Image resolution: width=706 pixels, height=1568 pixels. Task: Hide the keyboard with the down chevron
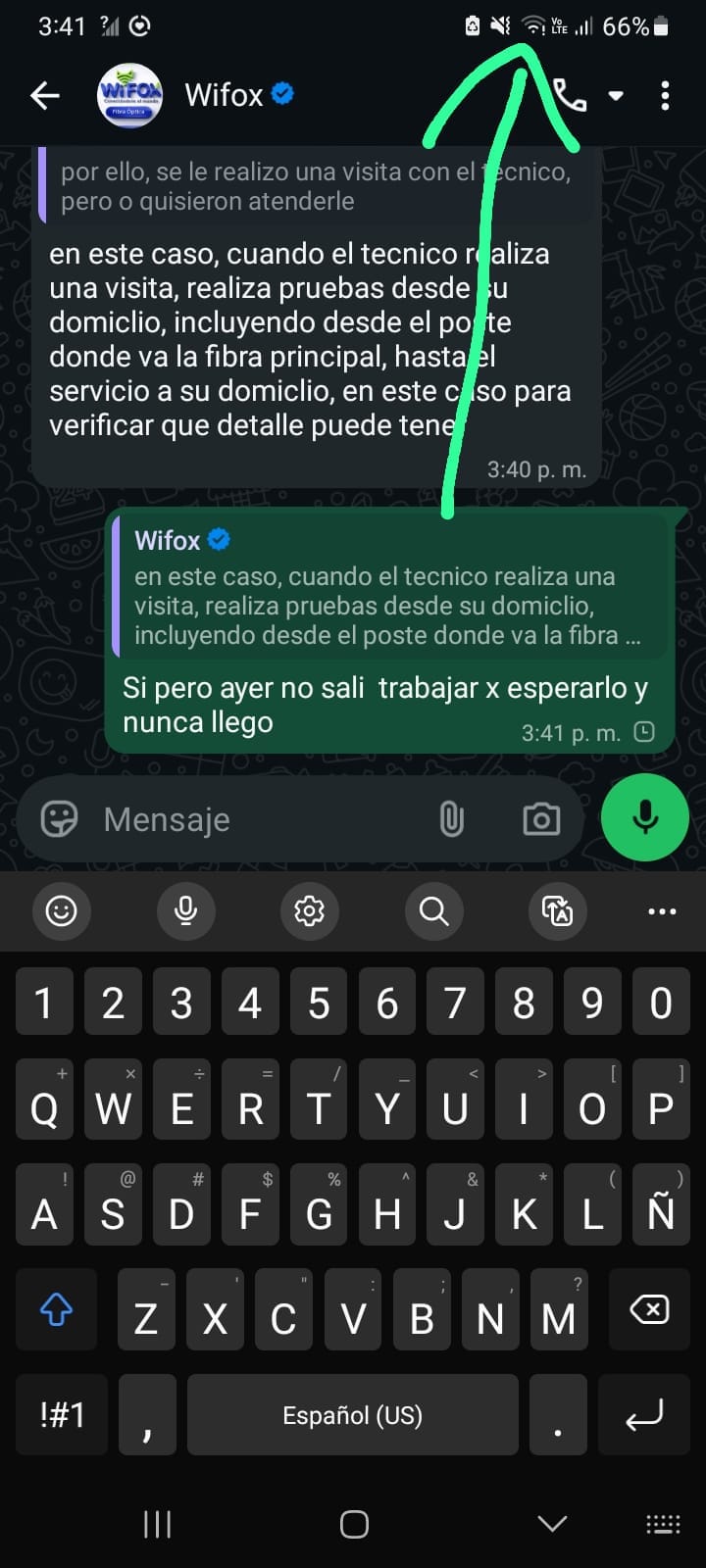[x=553, y=1523]
